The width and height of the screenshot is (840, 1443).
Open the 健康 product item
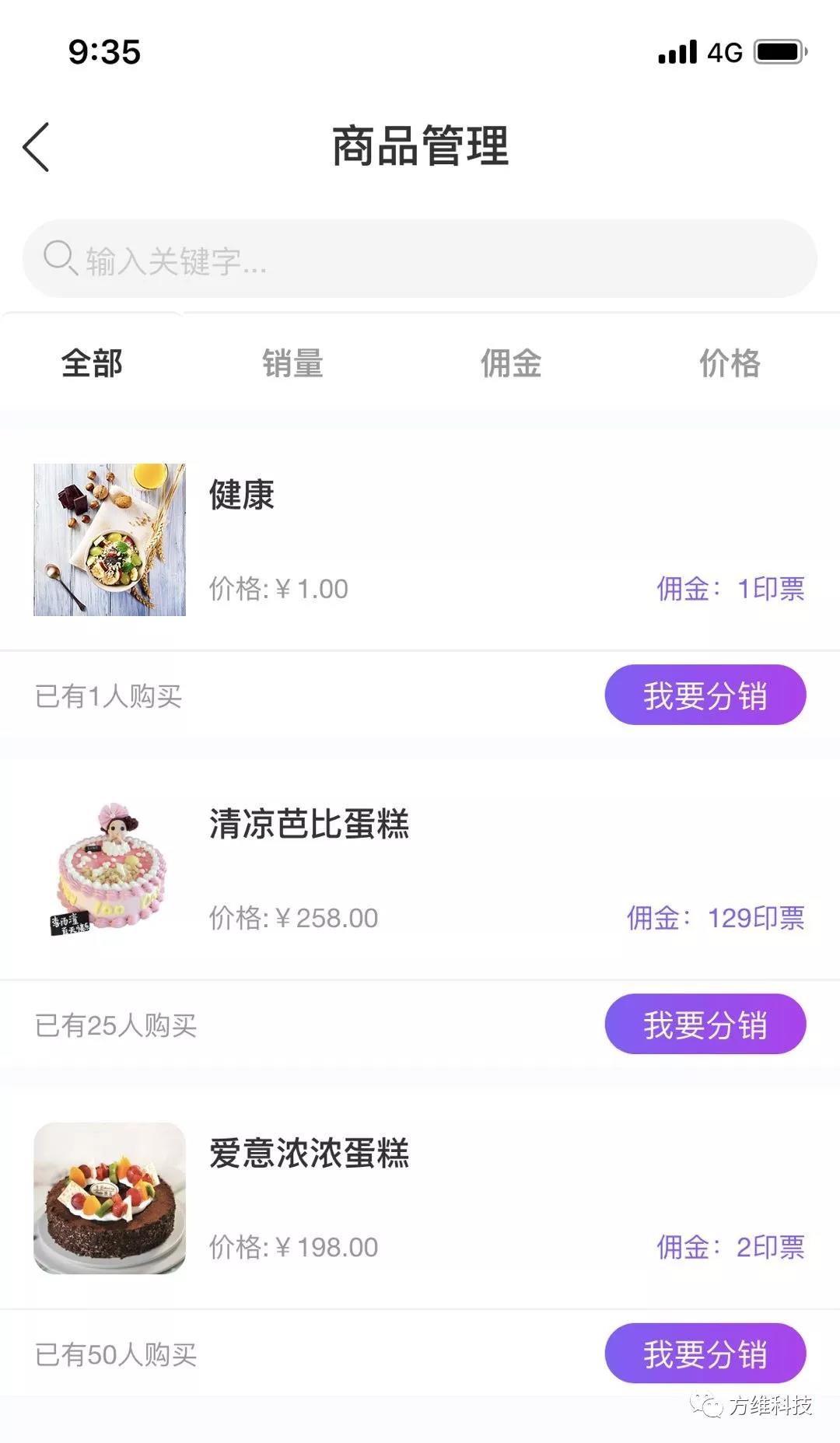(x=241, y=496)
